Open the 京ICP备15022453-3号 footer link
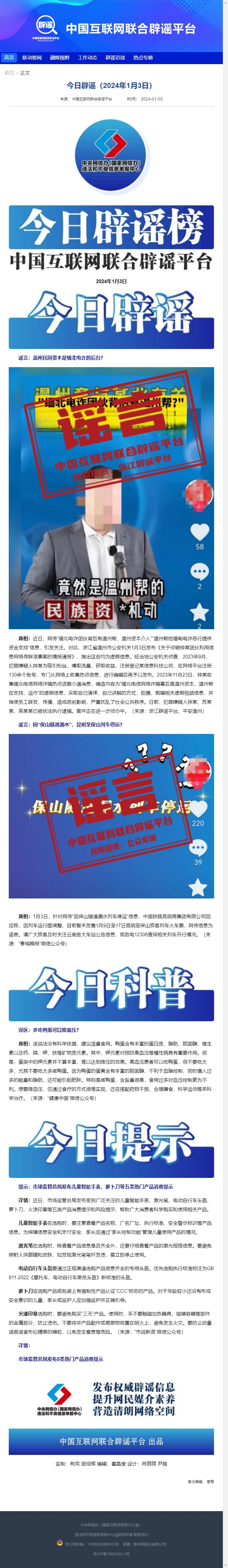Image resolution: width=228 pixels, height=1568 pixels. point(111,1553)
